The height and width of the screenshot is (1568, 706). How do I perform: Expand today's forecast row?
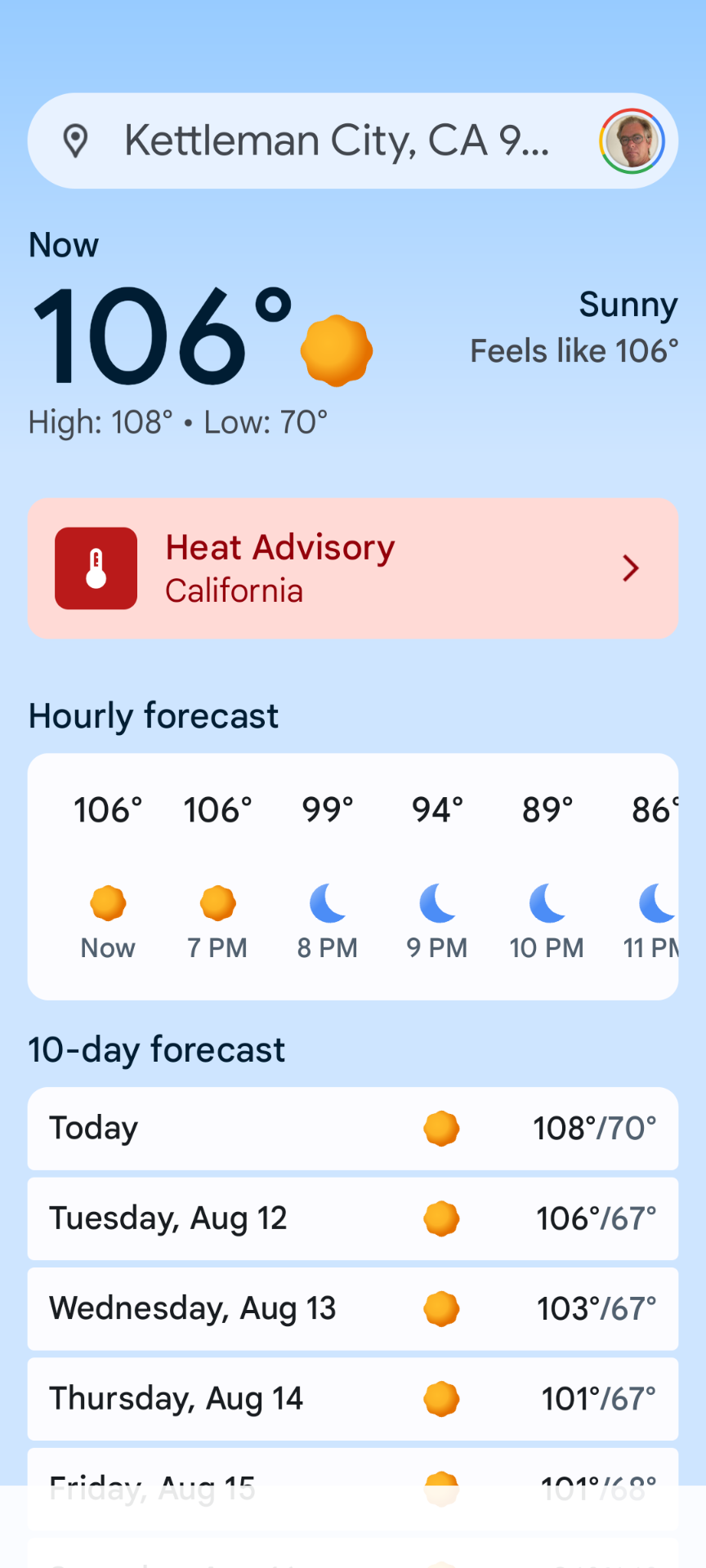(353, 1129)
